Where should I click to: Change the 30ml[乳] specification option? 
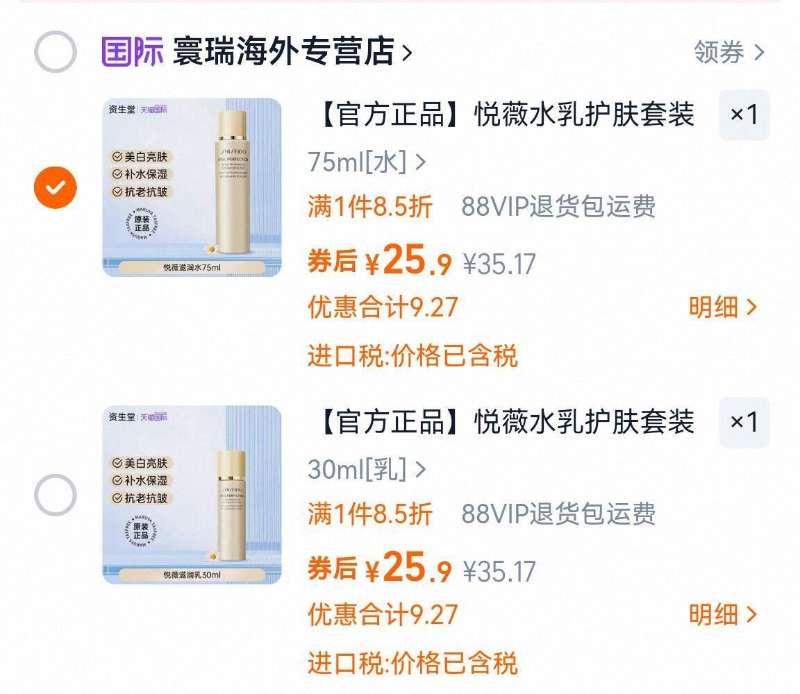(x=367, y=469)
